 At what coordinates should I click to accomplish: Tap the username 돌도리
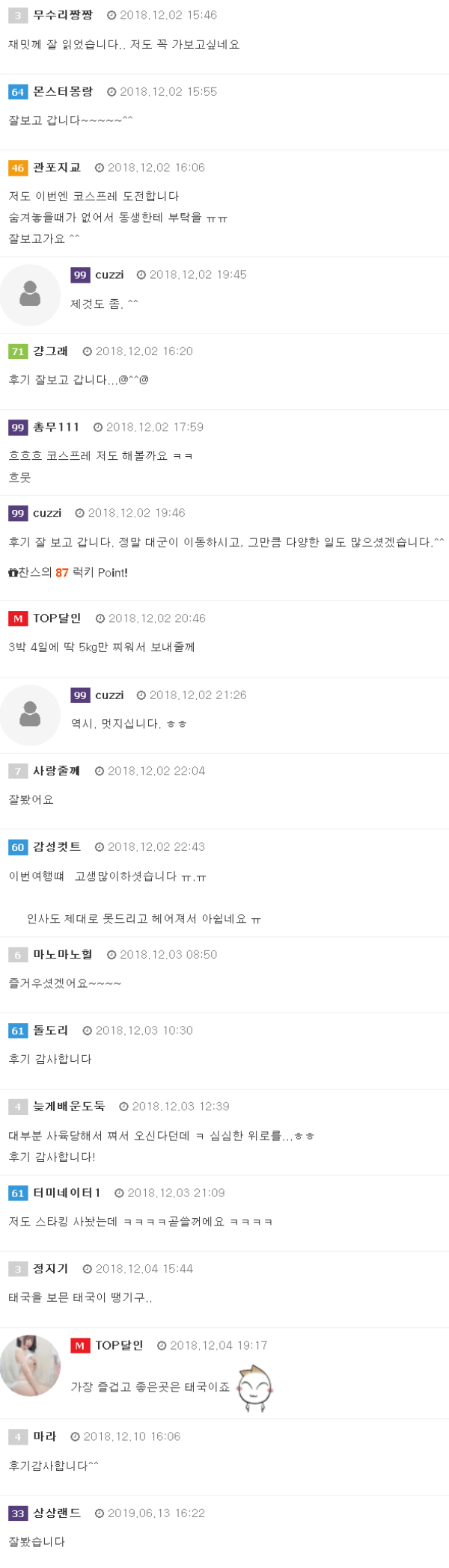click(50, 1030)
